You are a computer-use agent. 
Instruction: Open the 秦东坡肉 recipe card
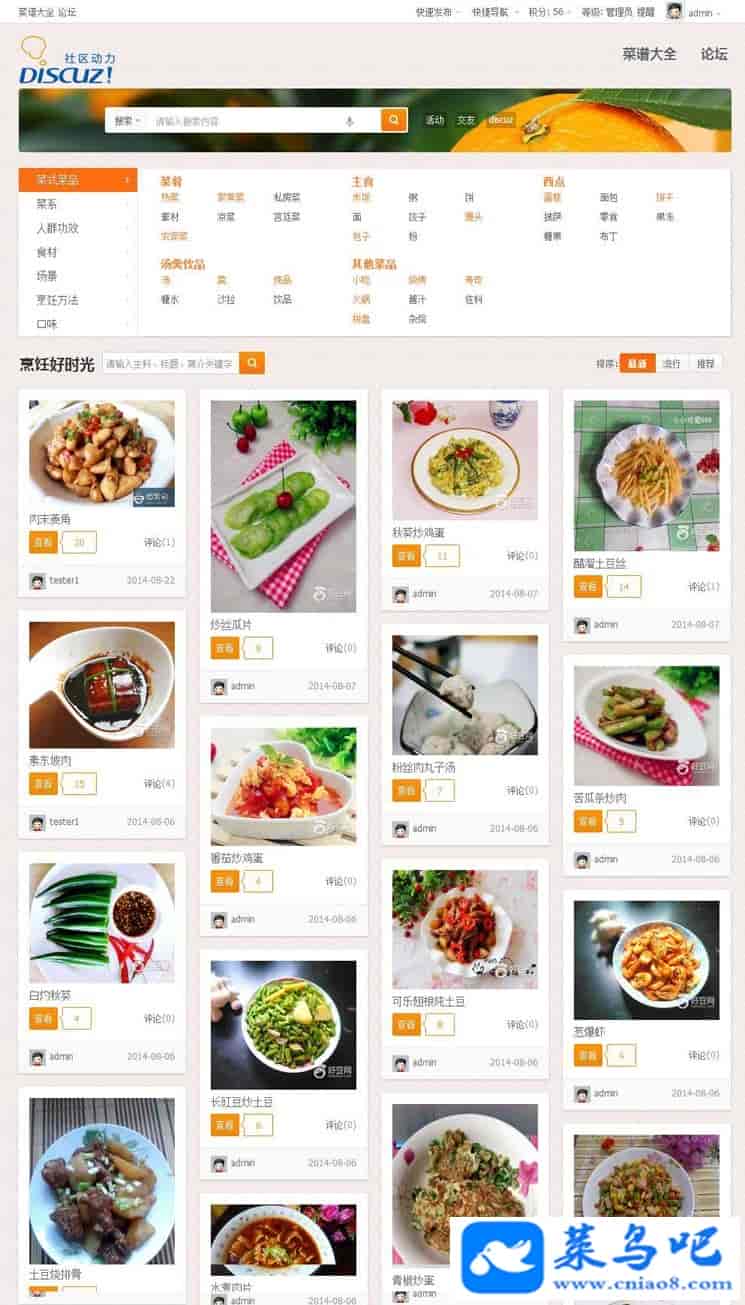pyautogui.click(x=101, y=685)
